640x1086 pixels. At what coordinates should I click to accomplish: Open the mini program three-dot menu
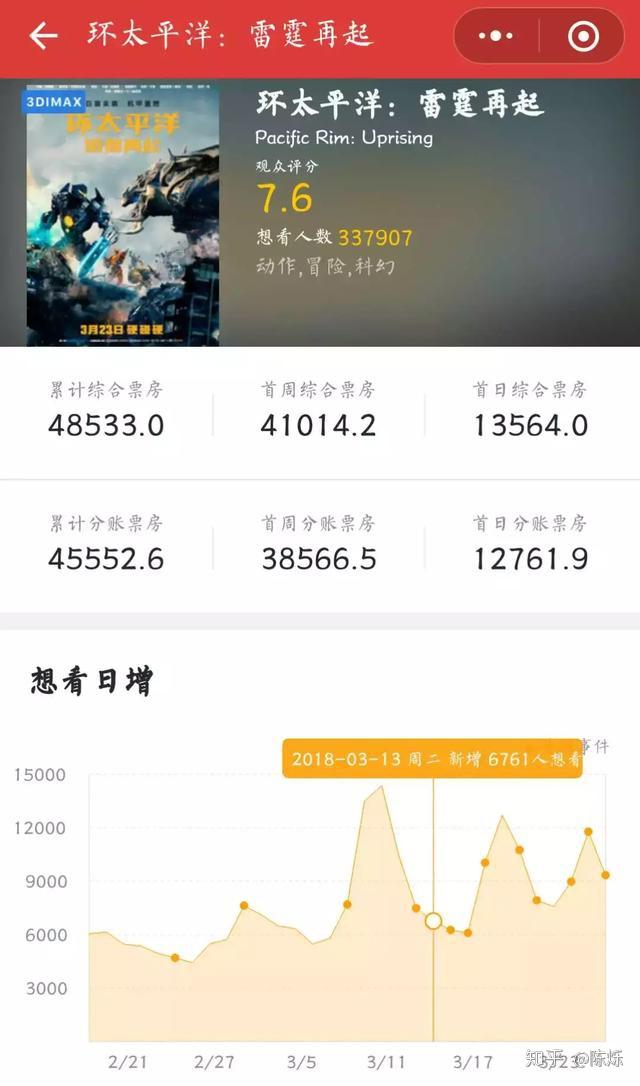(495, 37)
